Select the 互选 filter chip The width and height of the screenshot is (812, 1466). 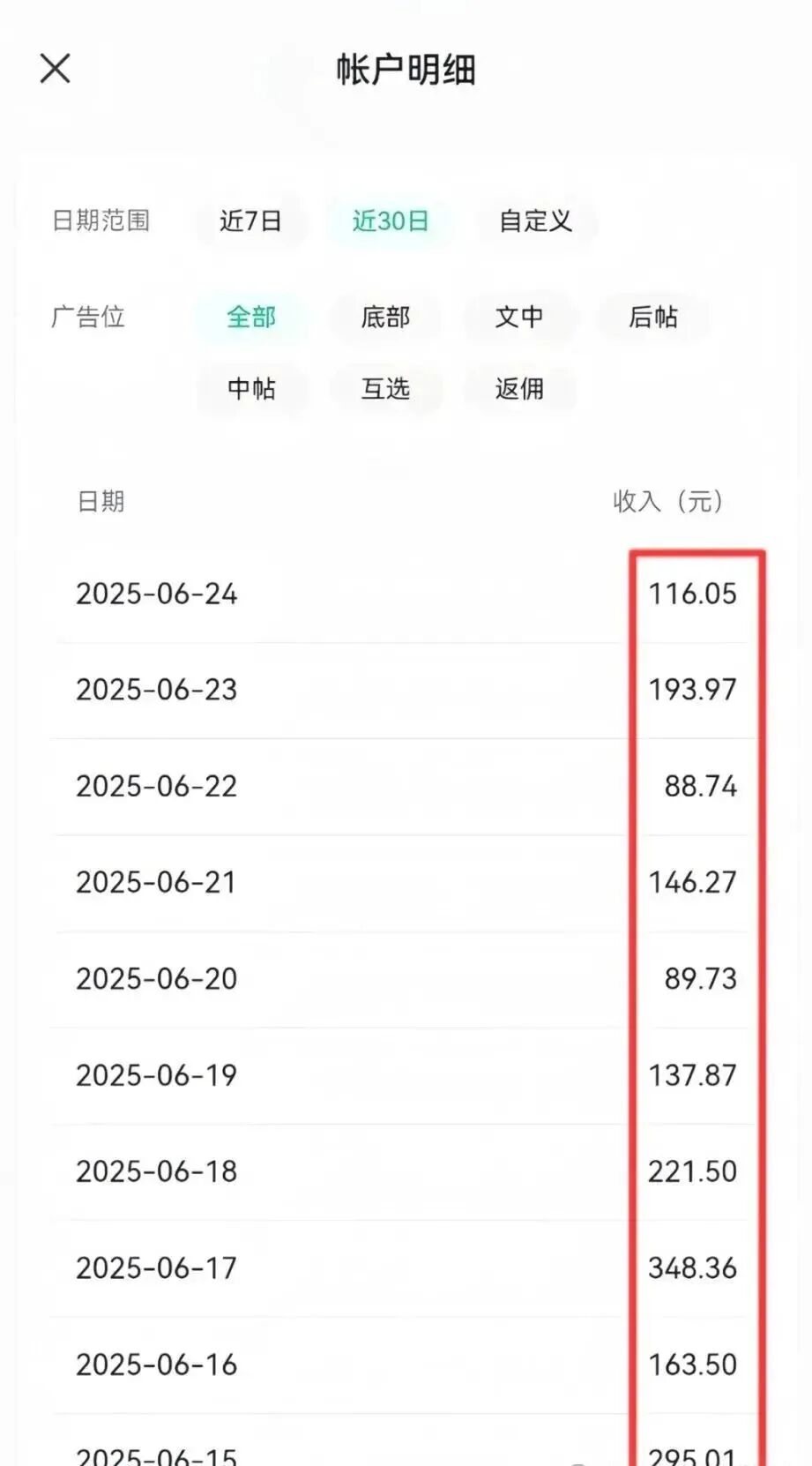(x=385, y=389)
